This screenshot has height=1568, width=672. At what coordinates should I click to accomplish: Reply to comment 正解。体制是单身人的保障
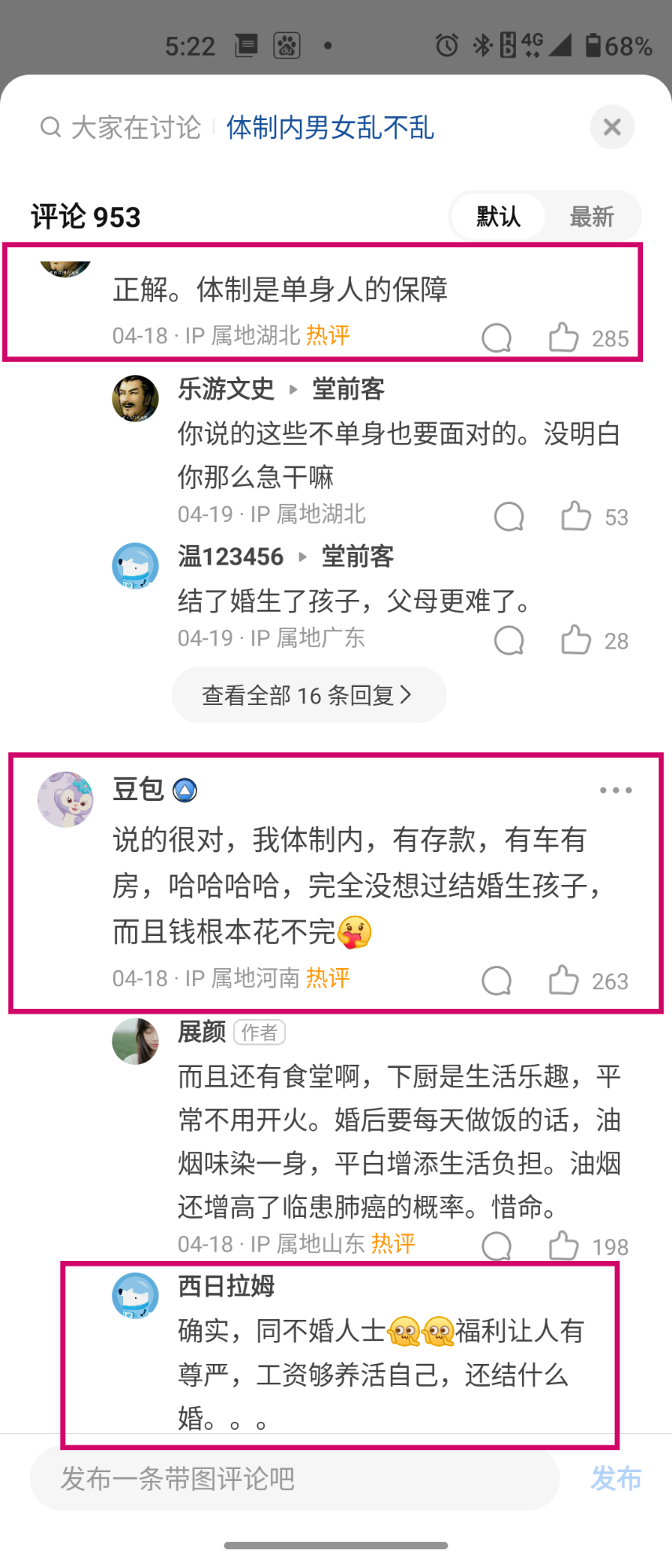[496, 338]
